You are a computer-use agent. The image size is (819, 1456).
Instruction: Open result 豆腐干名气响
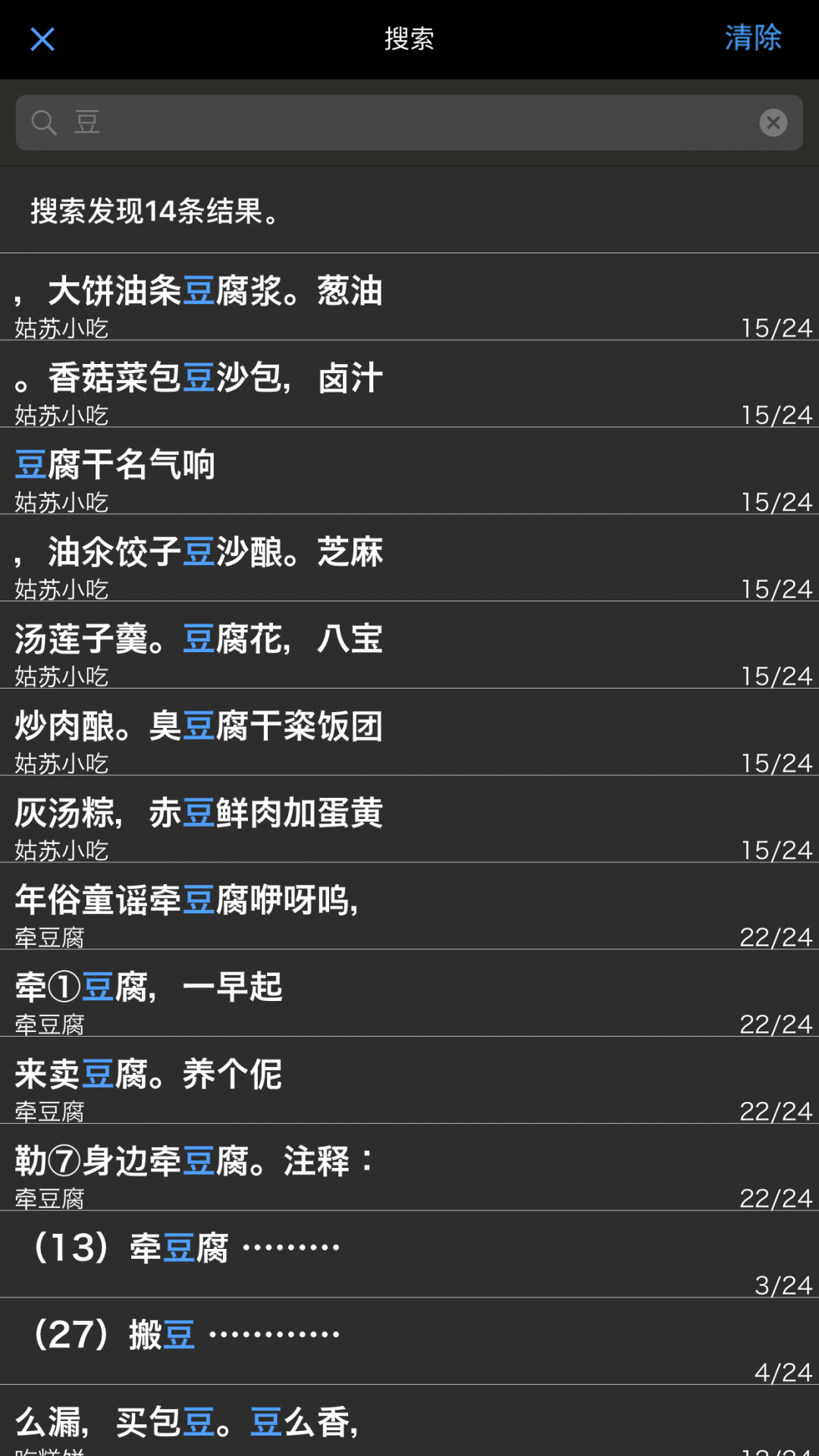coord(409,472)
